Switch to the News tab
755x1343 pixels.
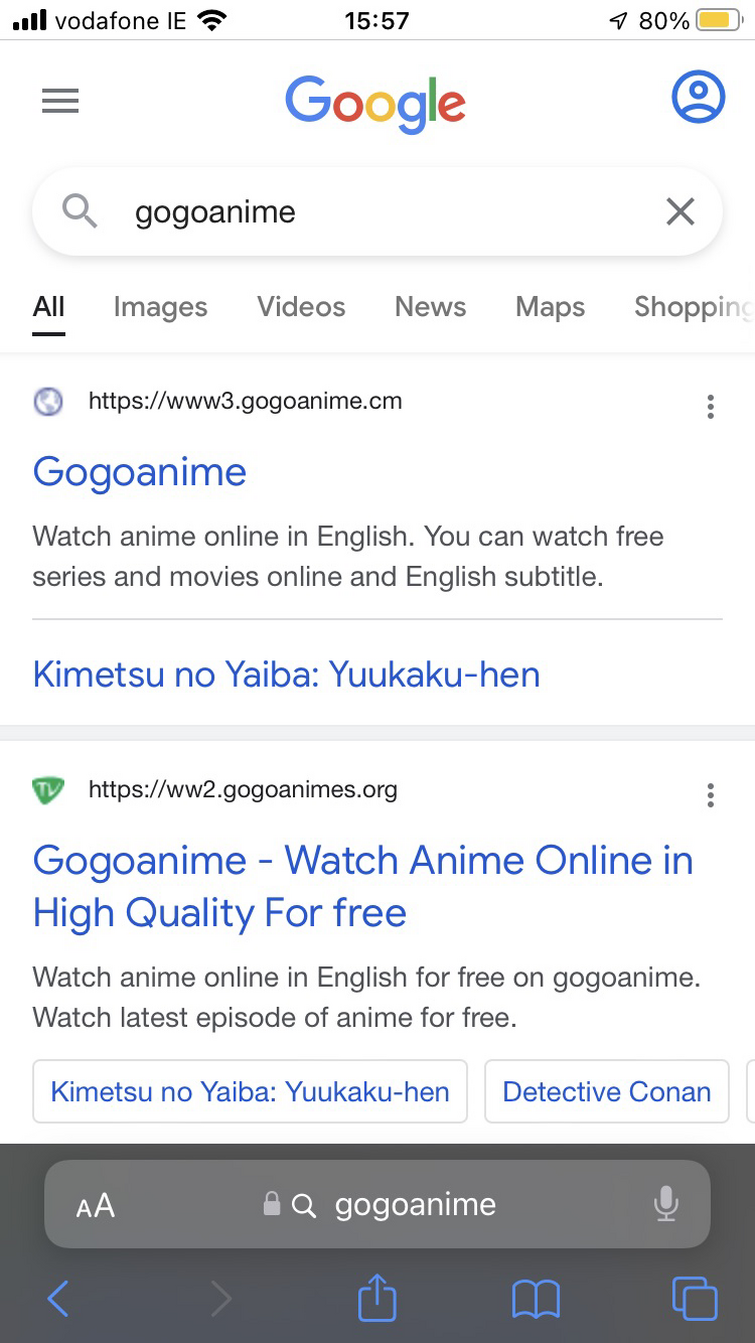tap(430, 306)
